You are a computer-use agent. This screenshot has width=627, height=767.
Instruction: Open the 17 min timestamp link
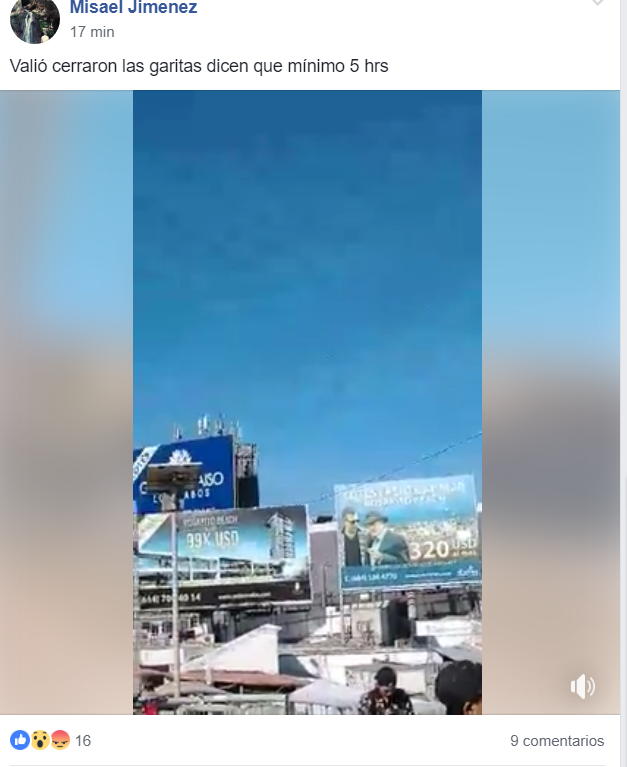[x=92, y=32]
